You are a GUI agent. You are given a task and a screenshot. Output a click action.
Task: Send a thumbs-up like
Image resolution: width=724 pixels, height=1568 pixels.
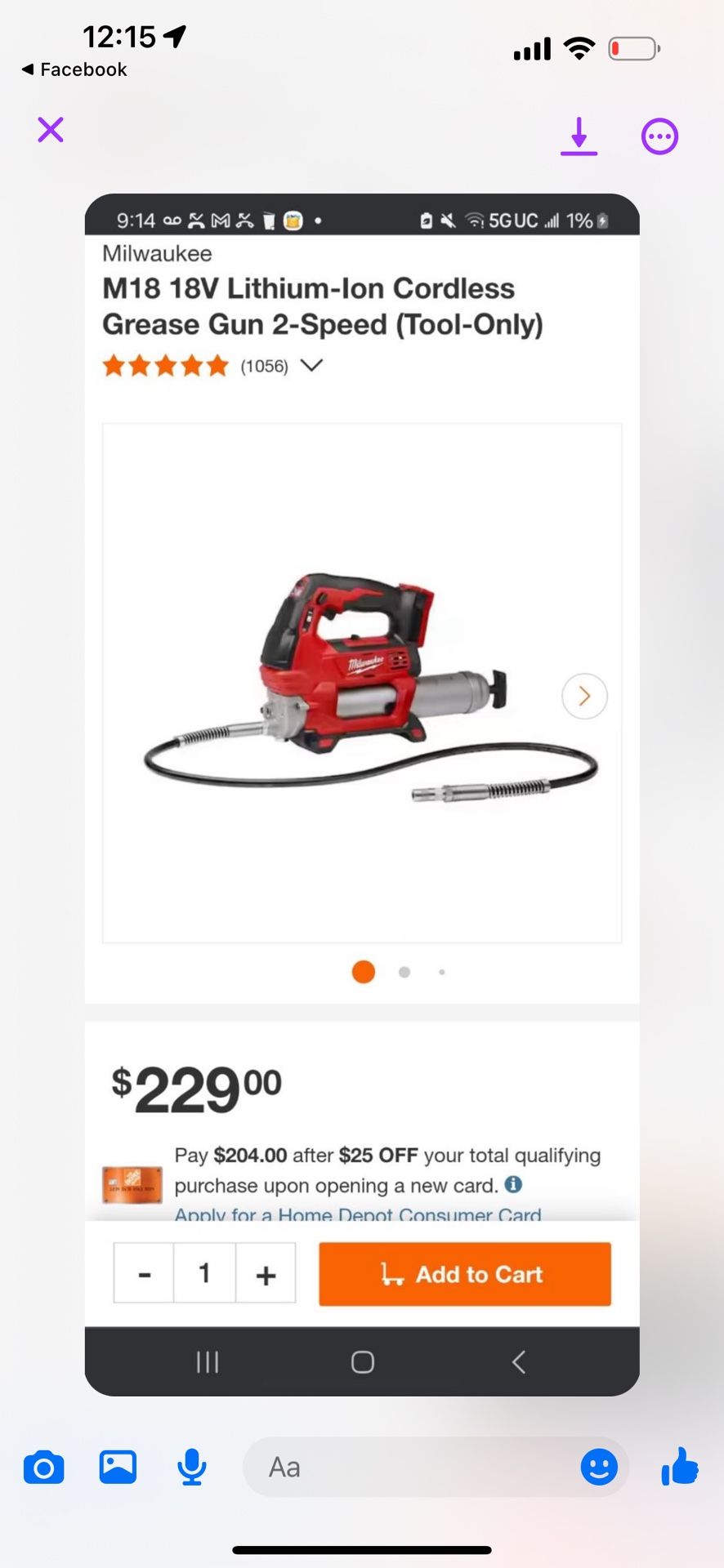(680, 1466)
